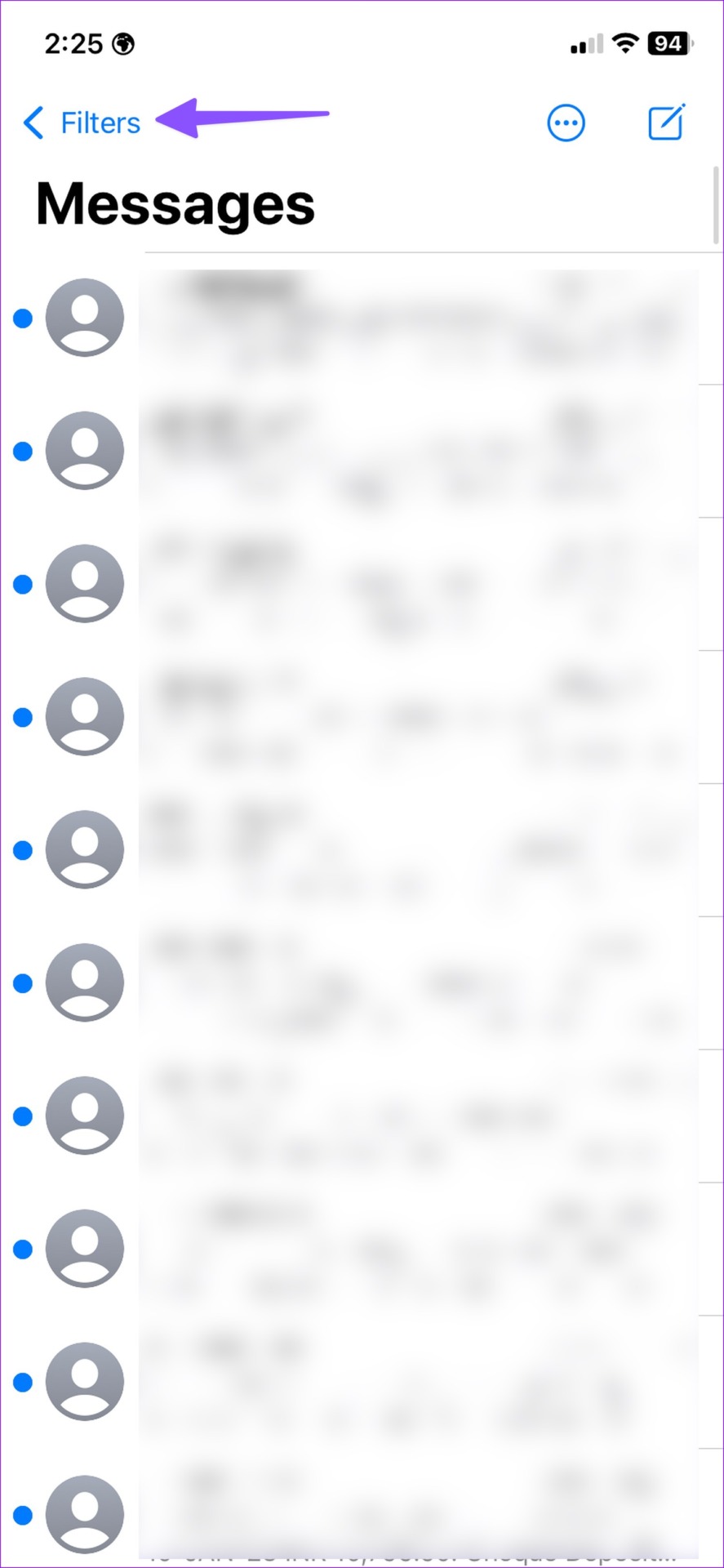Go back to Filters
The width and height of the screenshot is (724, 1568).
click(82, 123)
